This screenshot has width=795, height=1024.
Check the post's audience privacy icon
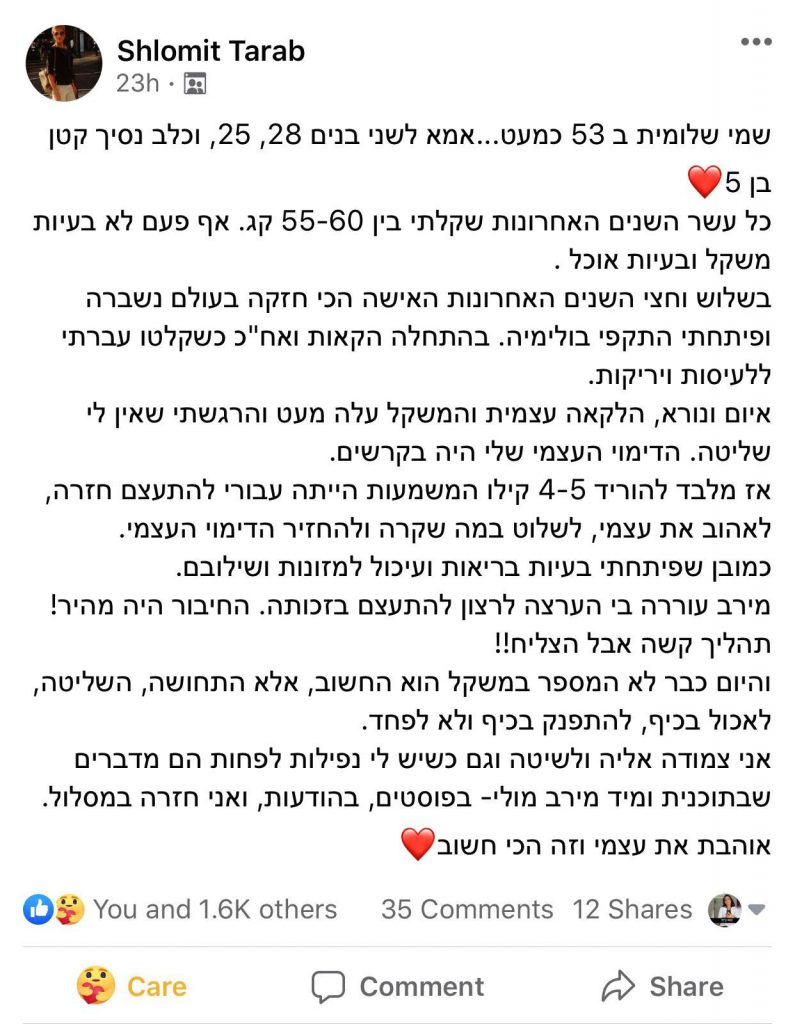point(196,84)
